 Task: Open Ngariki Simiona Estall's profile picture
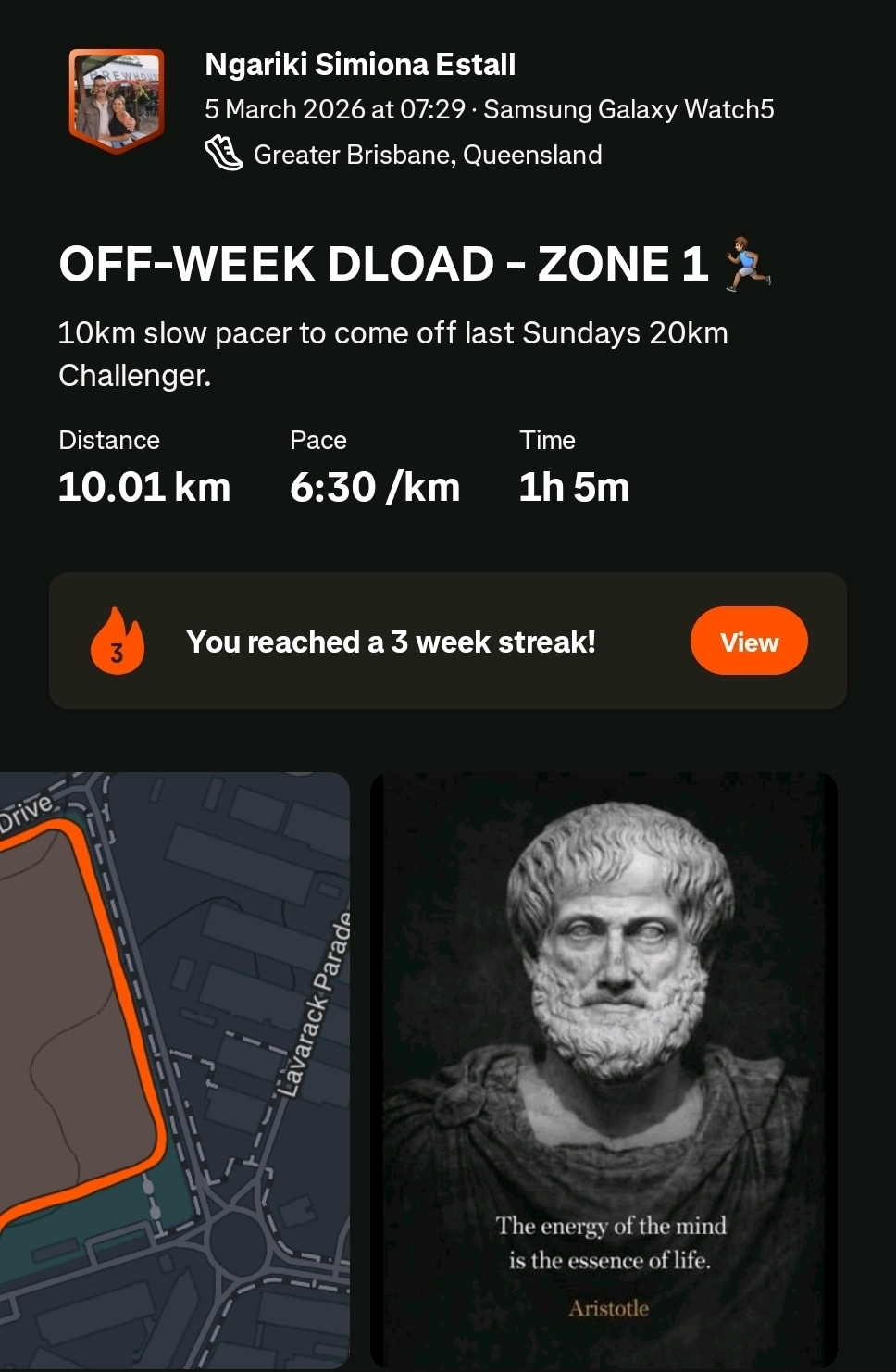[x=117, y=100]
